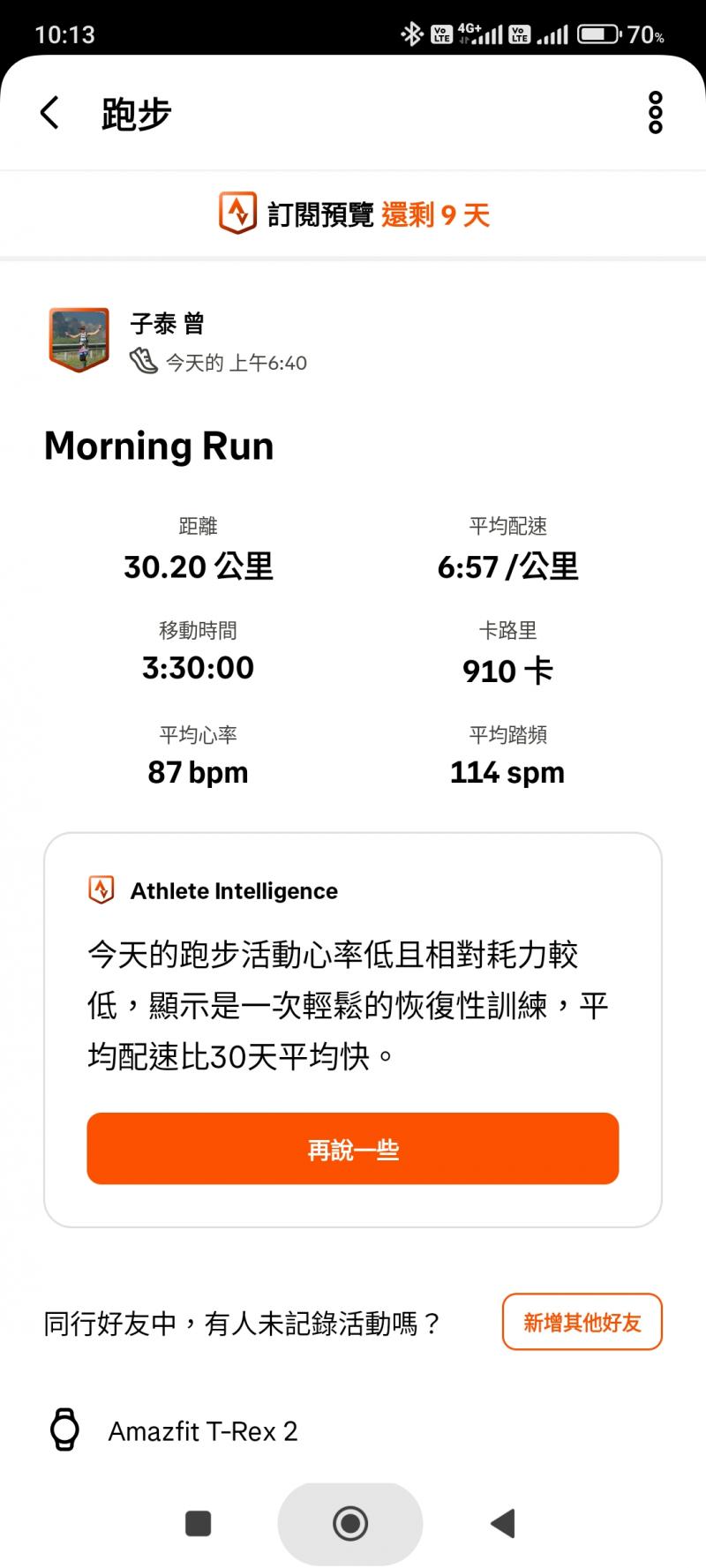The image size is (706, 1568).
Task: Open the system recent apps view
Action: coord(199,1523)
